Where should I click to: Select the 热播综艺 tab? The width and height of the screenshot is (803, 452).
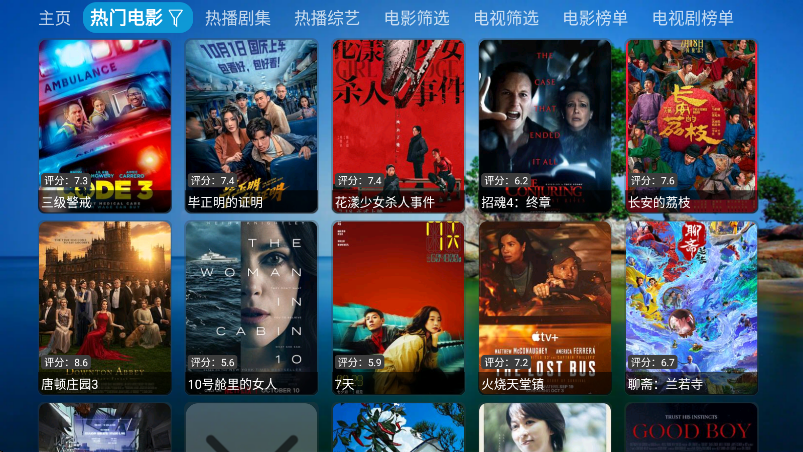(327, 18)
